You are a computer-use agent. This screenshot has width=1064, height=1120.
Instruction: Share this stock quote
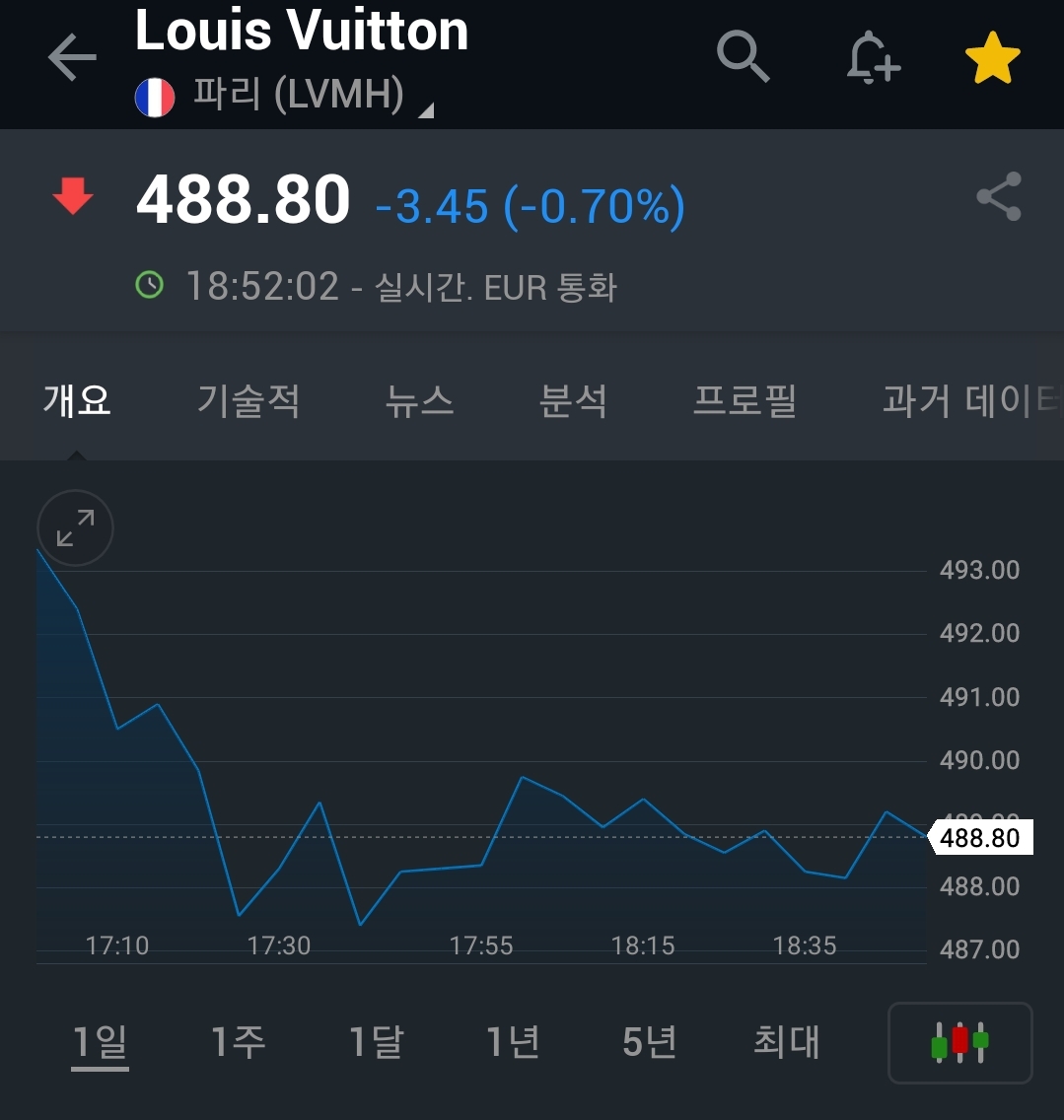click(999, 196)
